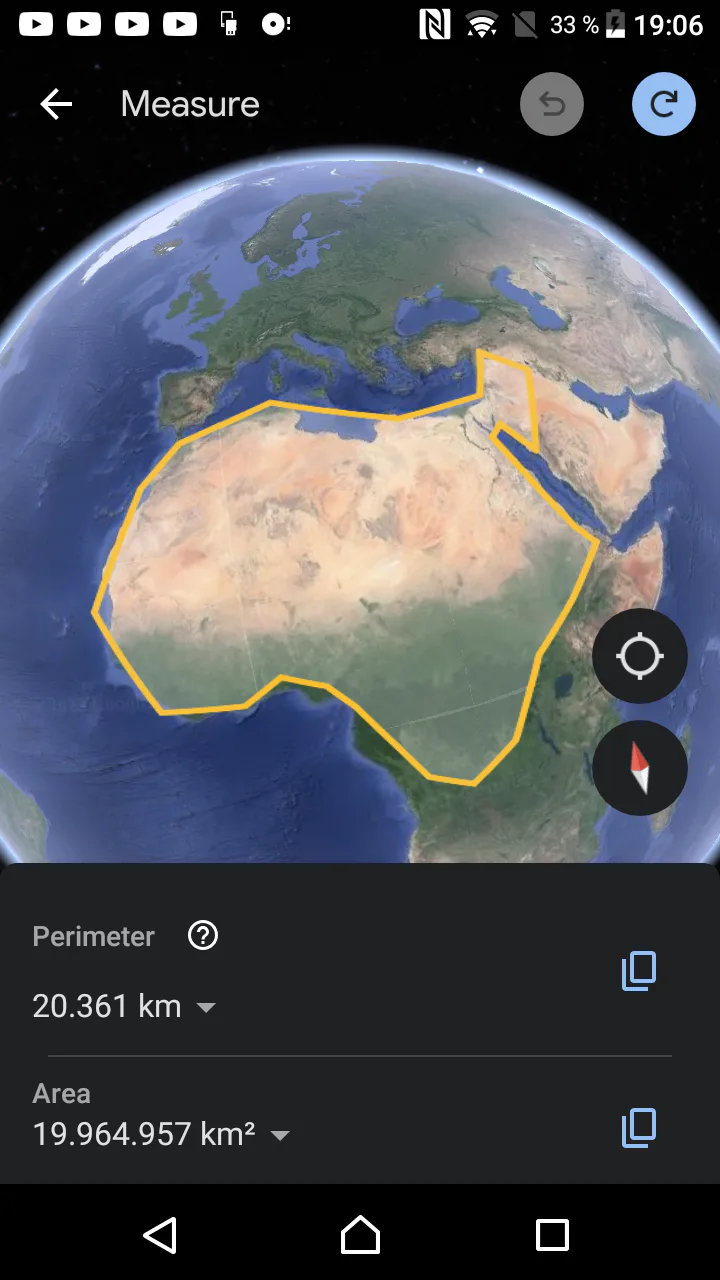Copy the area value

(x=639, y=1128)
